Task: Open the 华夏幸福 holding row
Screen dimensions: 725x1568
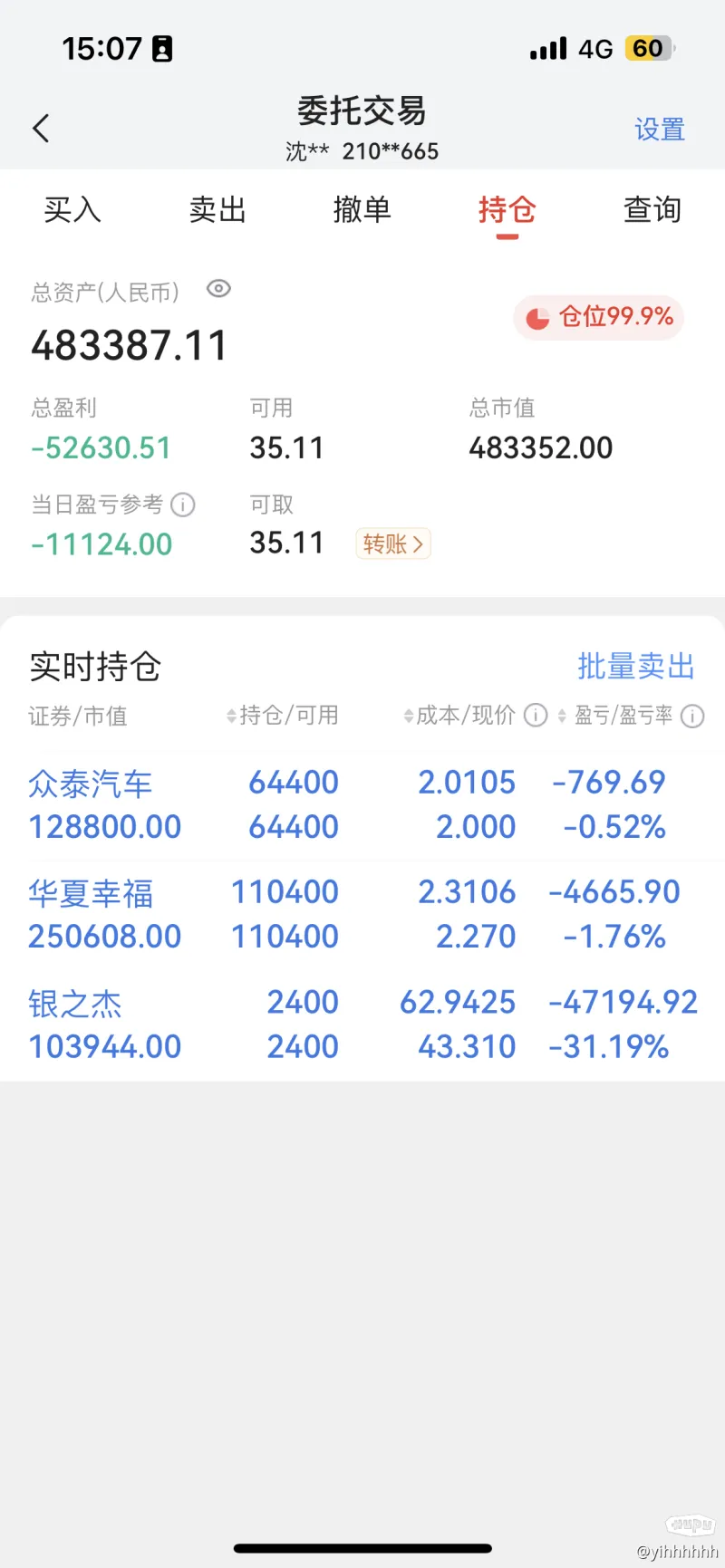Action: pyautogui.click(x=362, y=914)
